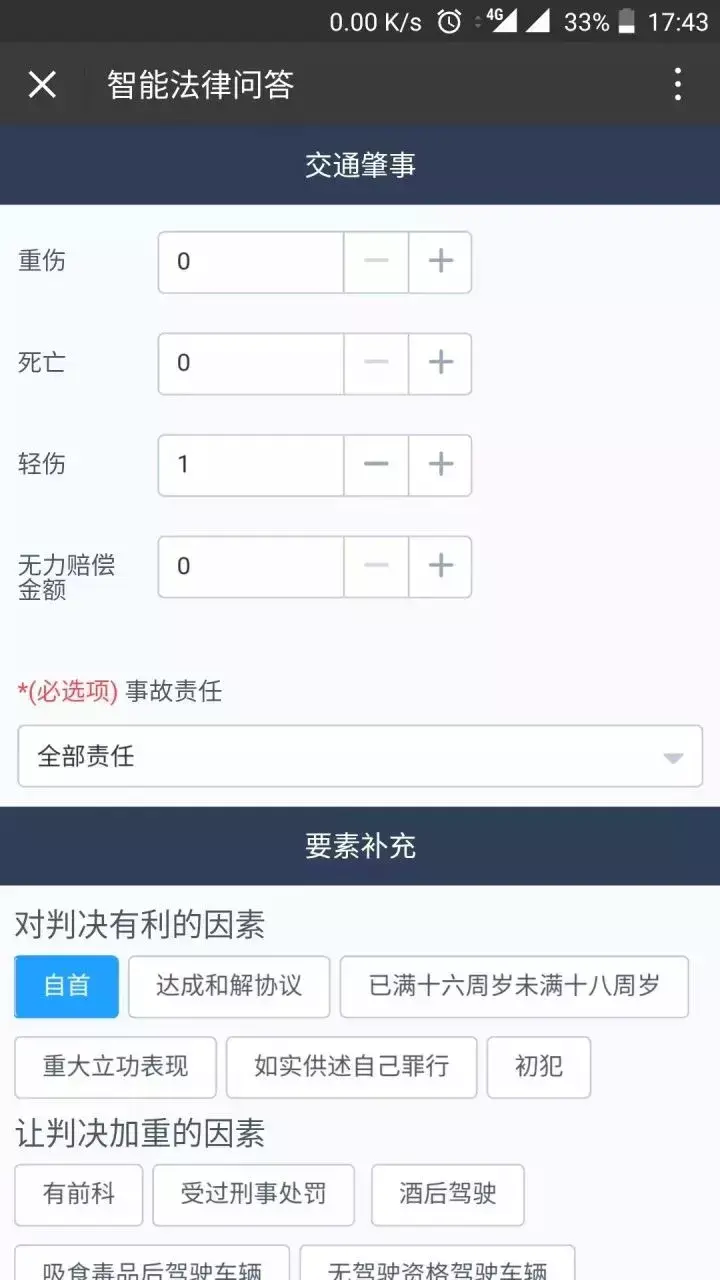Screen dimensions: 720x1280
Task: Increase the 无力赔偿金额 value
Action: [x=440, y=567]
